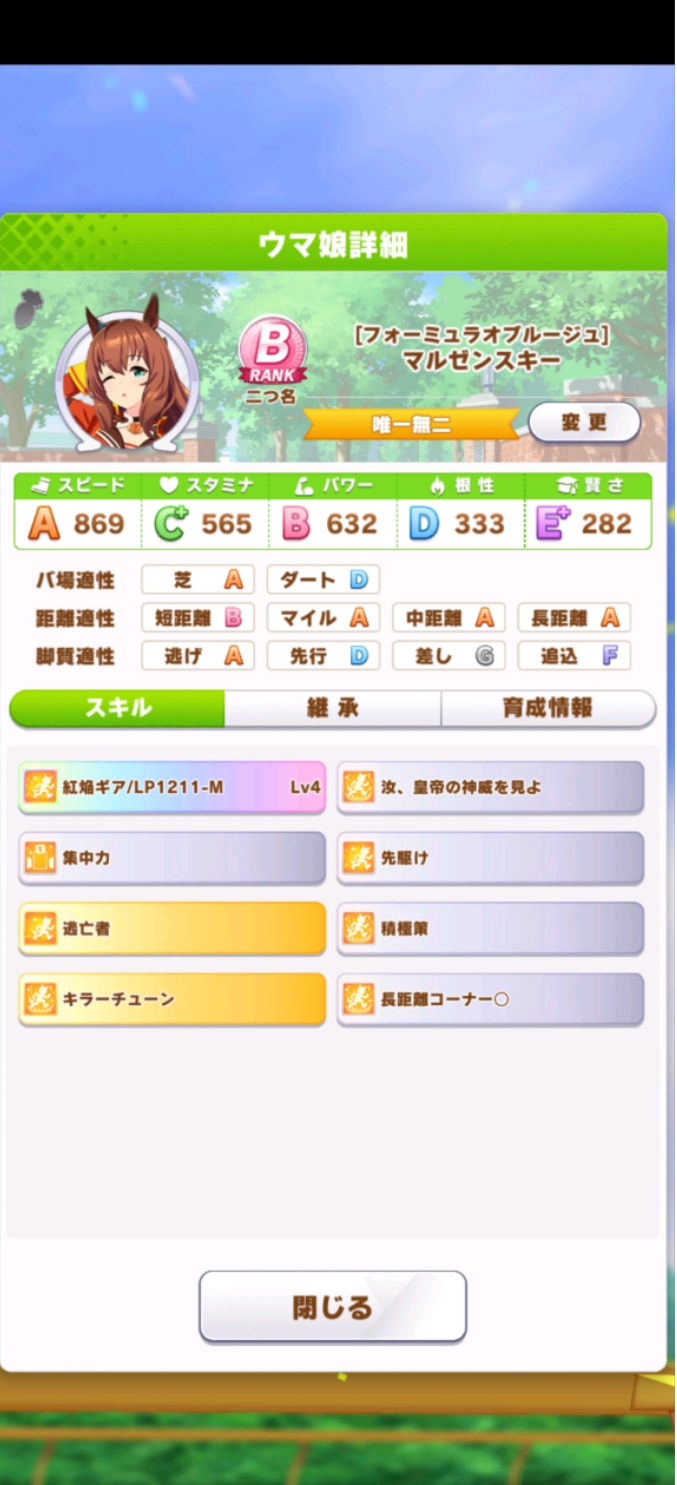This screenshot has width=677, height=1485.
Task: Switch to the 継承 tab
Action: pyautogui.click(x=332, y=708)
